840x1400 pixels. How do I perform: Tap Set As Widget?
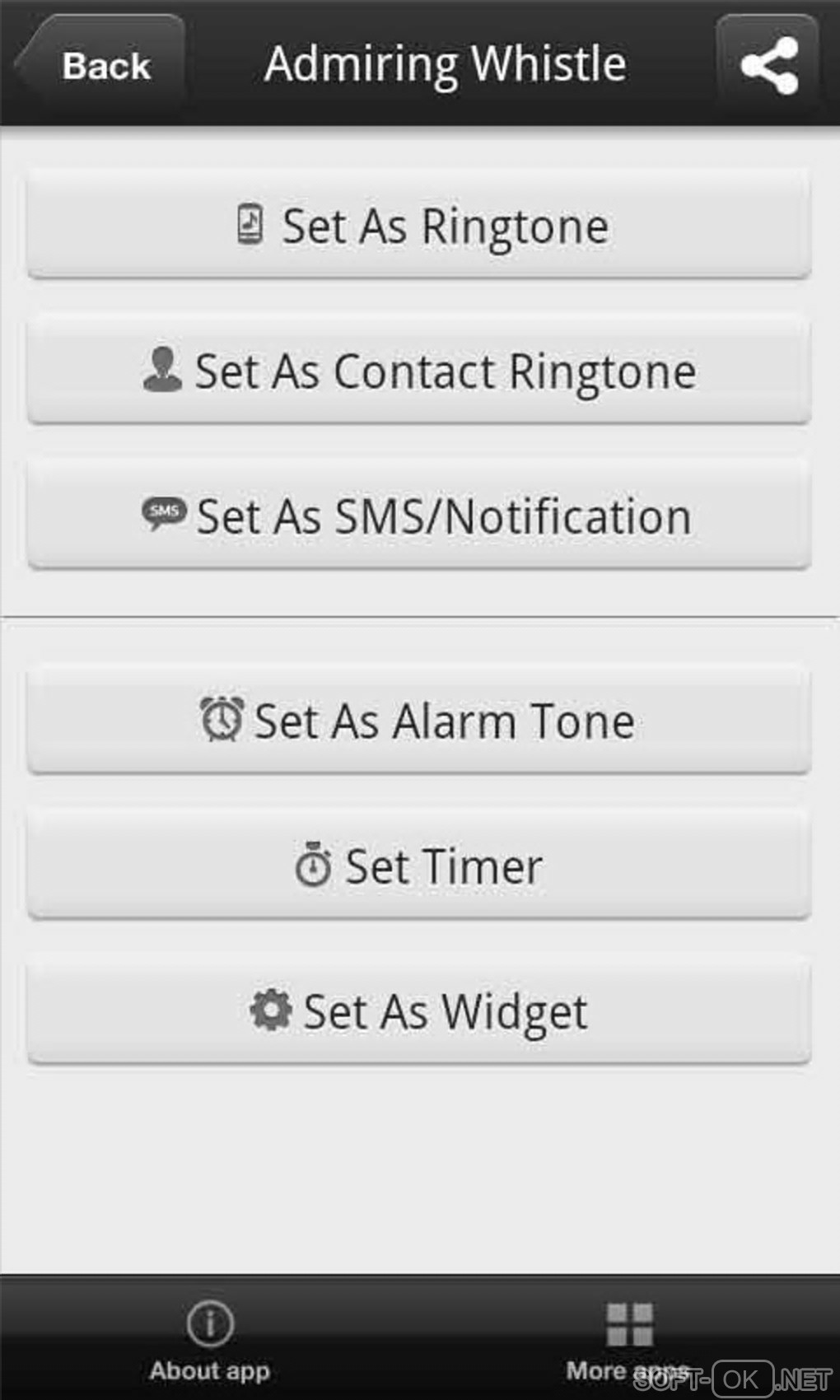[x=419, y=1010]
